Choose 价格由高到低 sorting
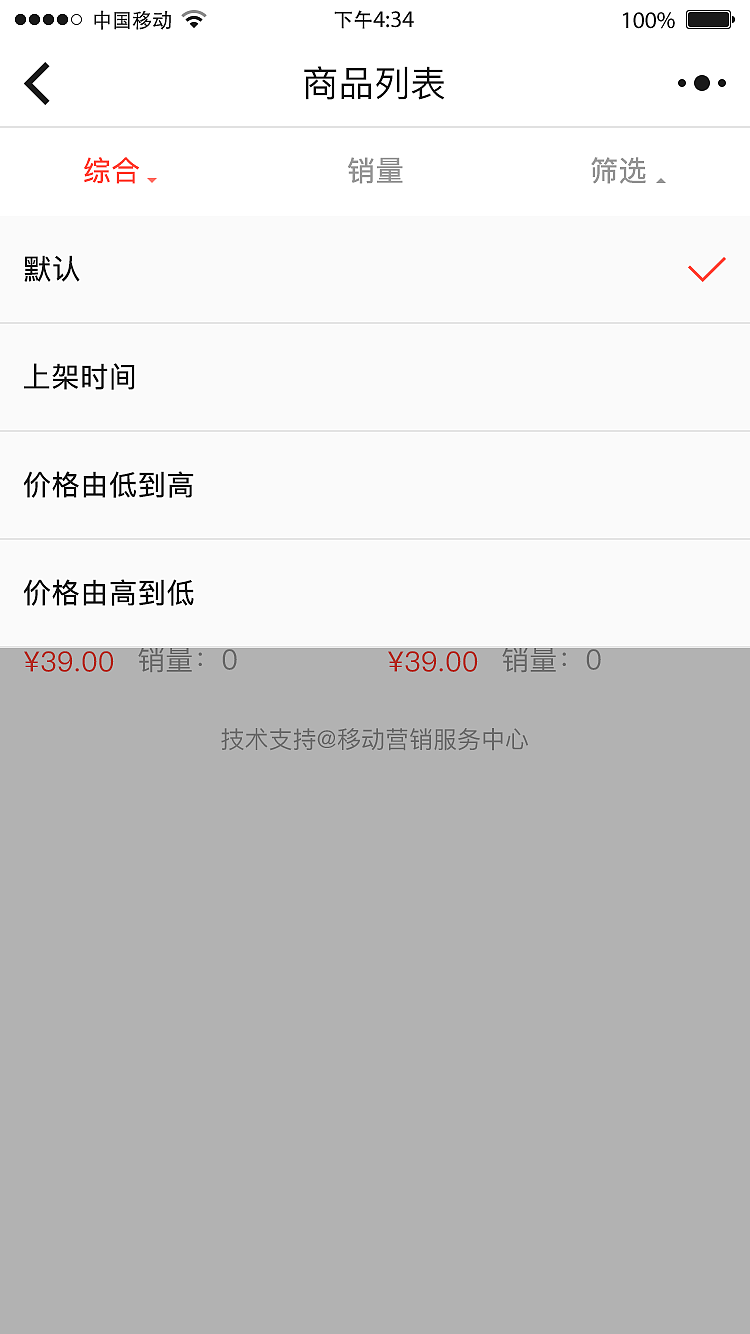Image resolution: width=750 pixels, height=1334 pixels. click(x=108, y=593)
